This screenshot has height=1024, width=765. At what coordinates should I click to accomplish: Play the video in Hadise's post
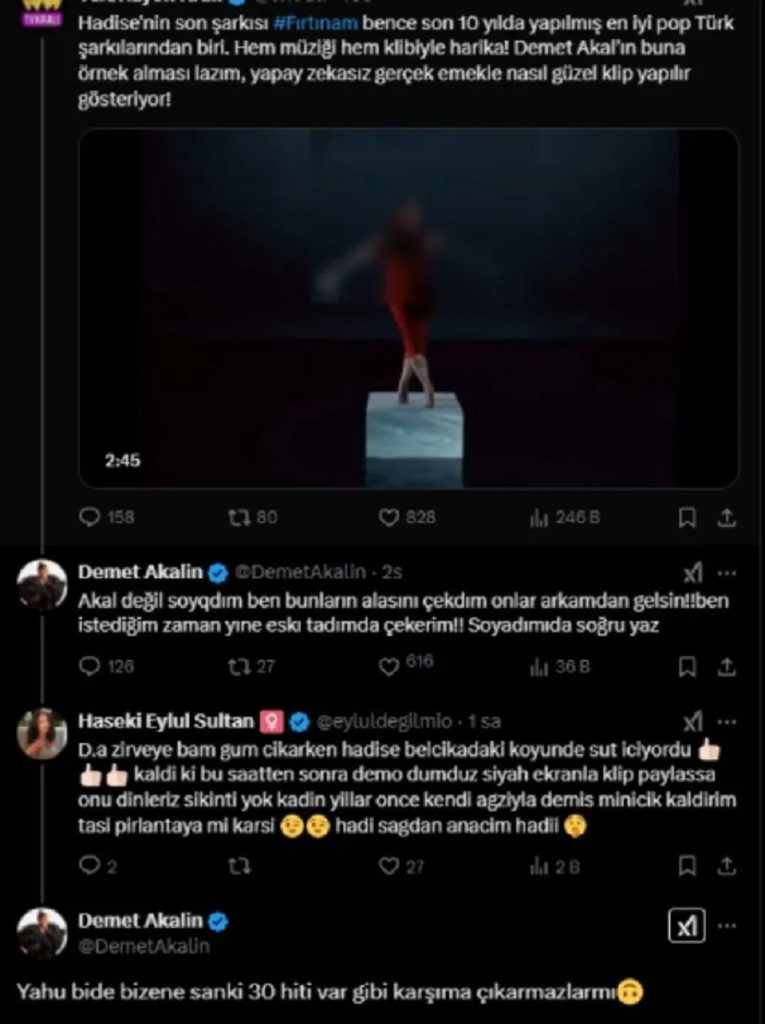408,308
